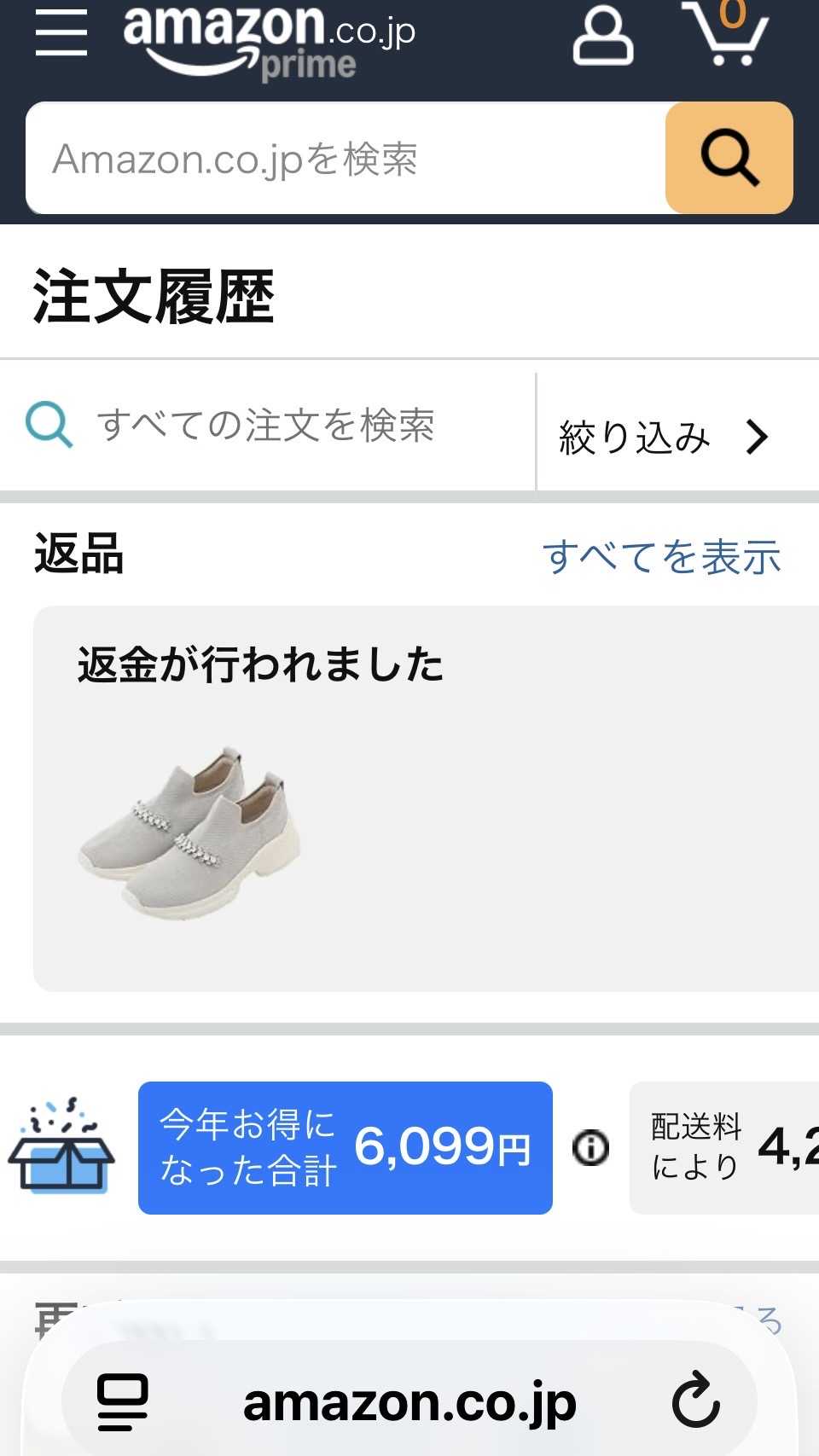This screenshot has height=1456, width=819.
Task: Open the account profile icon
Action: (603, 37)
